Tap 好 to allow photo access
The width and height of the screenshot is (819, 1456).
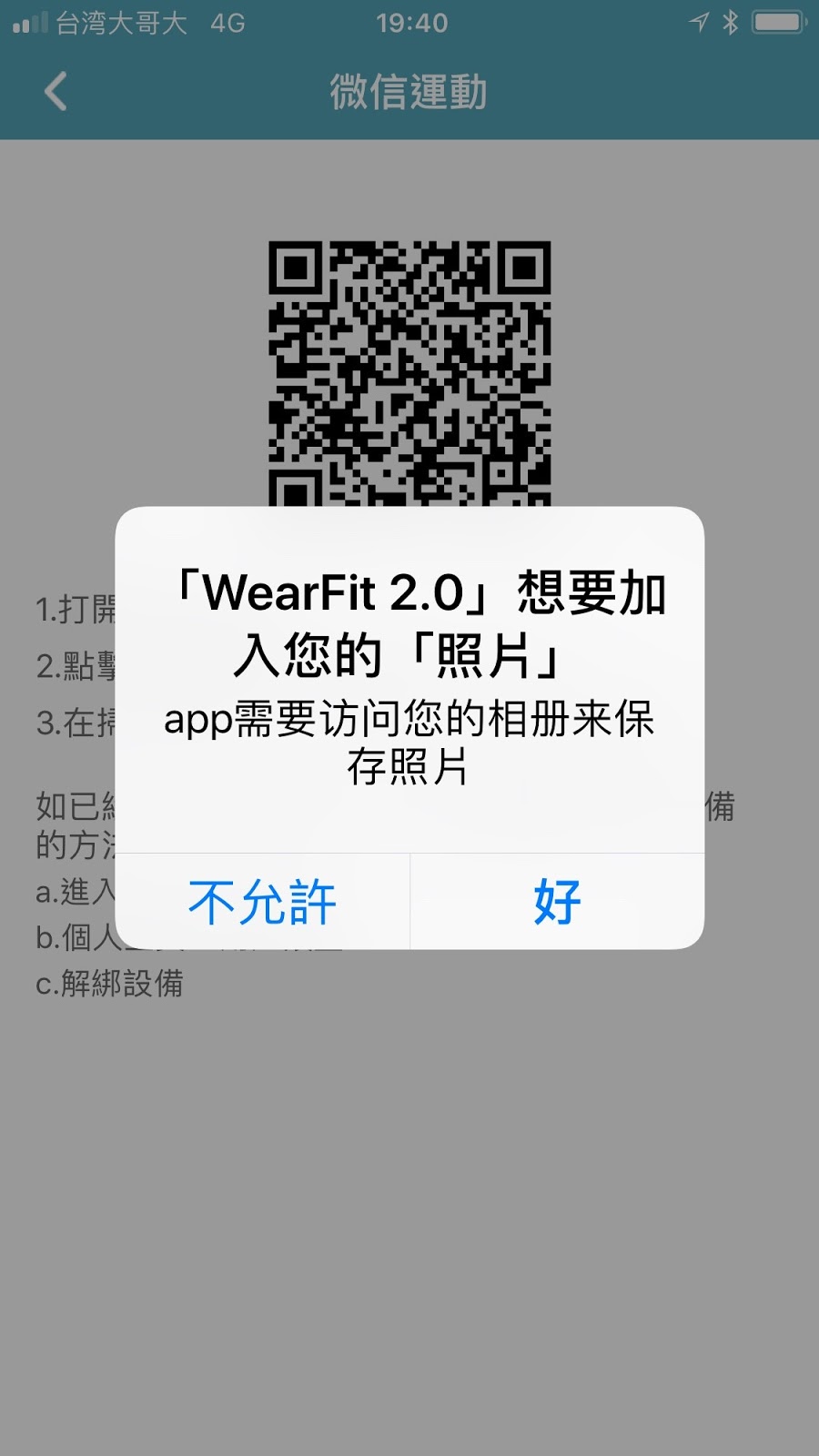point(557,902)
